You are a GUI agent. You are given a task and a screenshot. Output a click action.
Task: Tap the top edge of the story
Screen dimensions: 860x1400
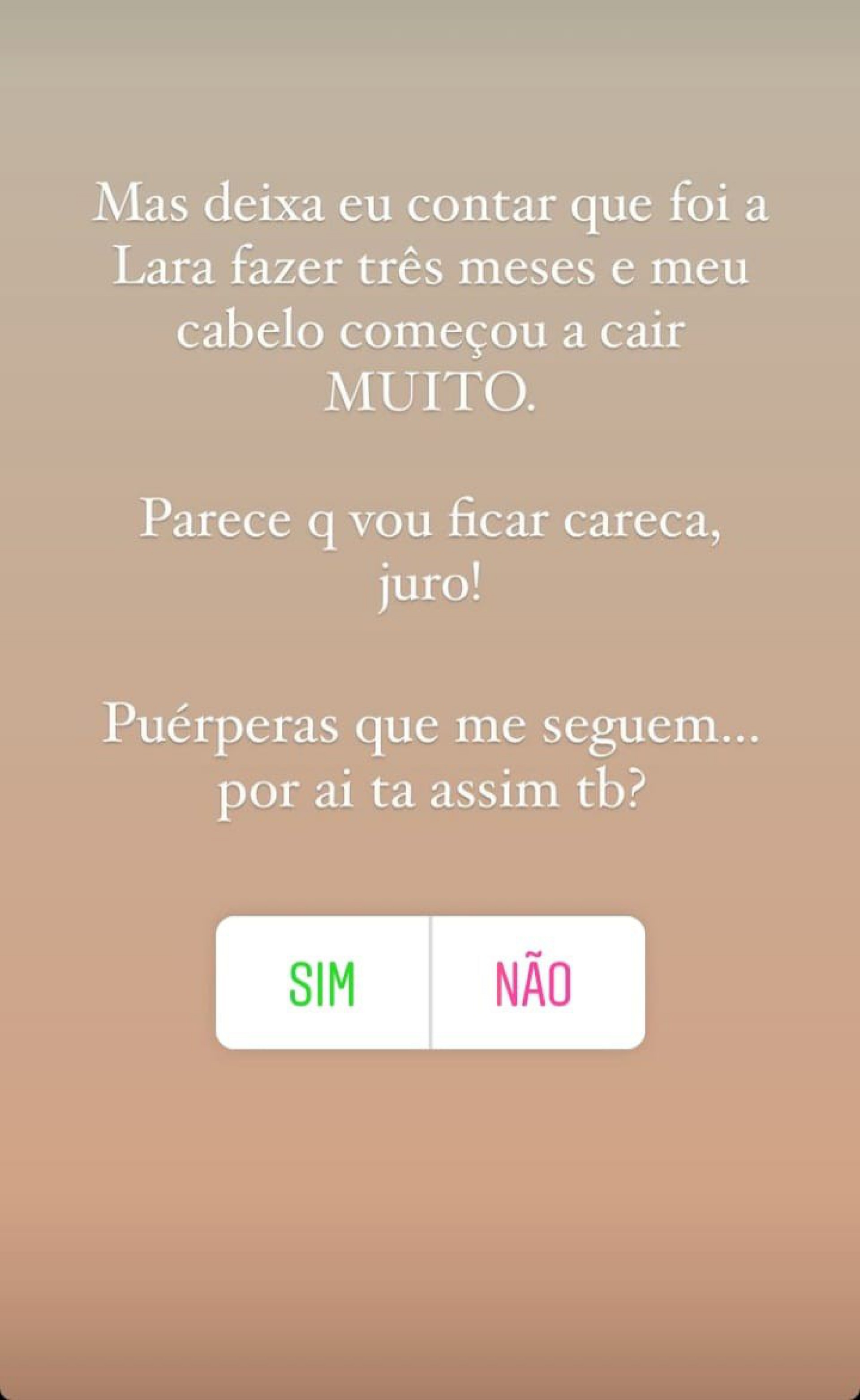tap(430, 34)
